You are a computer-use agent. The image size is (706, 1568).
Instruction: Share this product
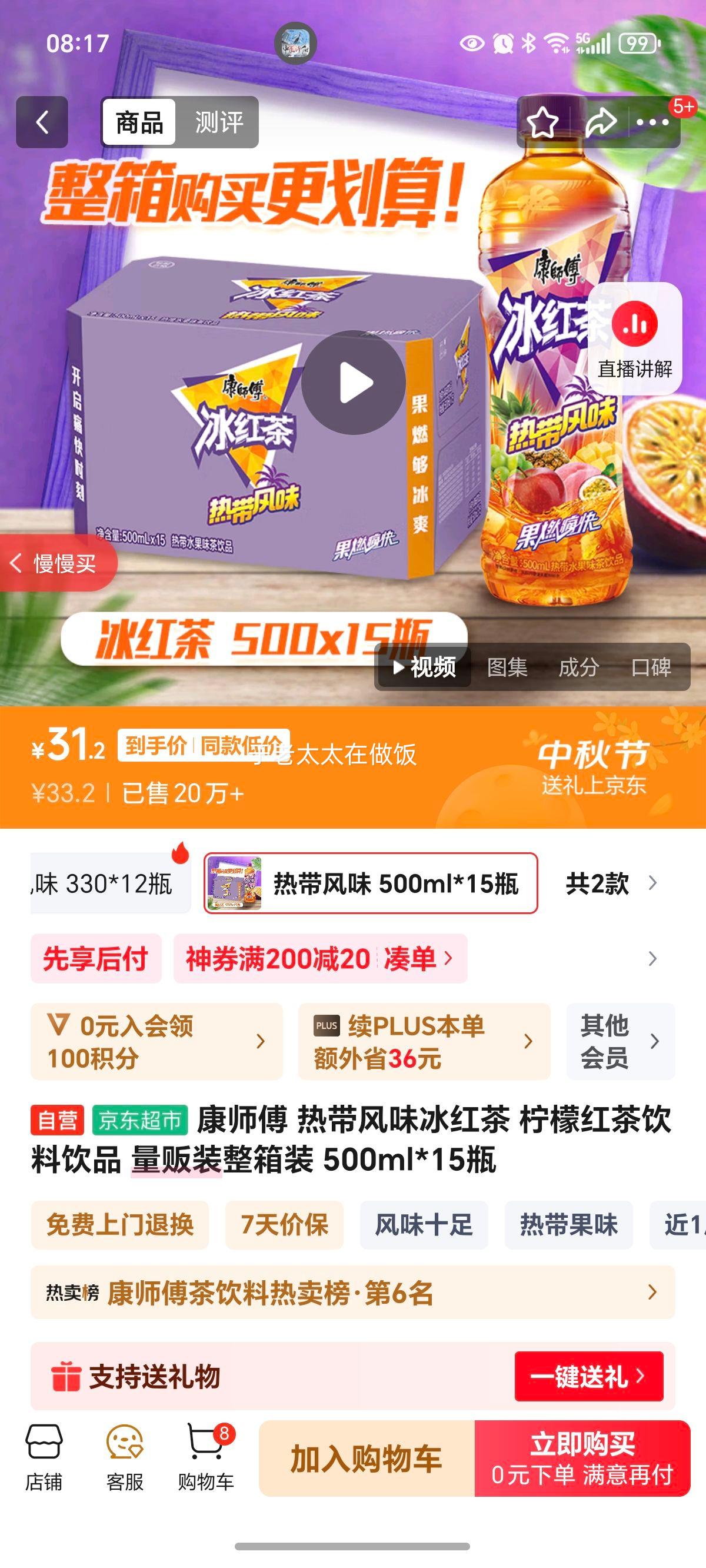(600, 122)
